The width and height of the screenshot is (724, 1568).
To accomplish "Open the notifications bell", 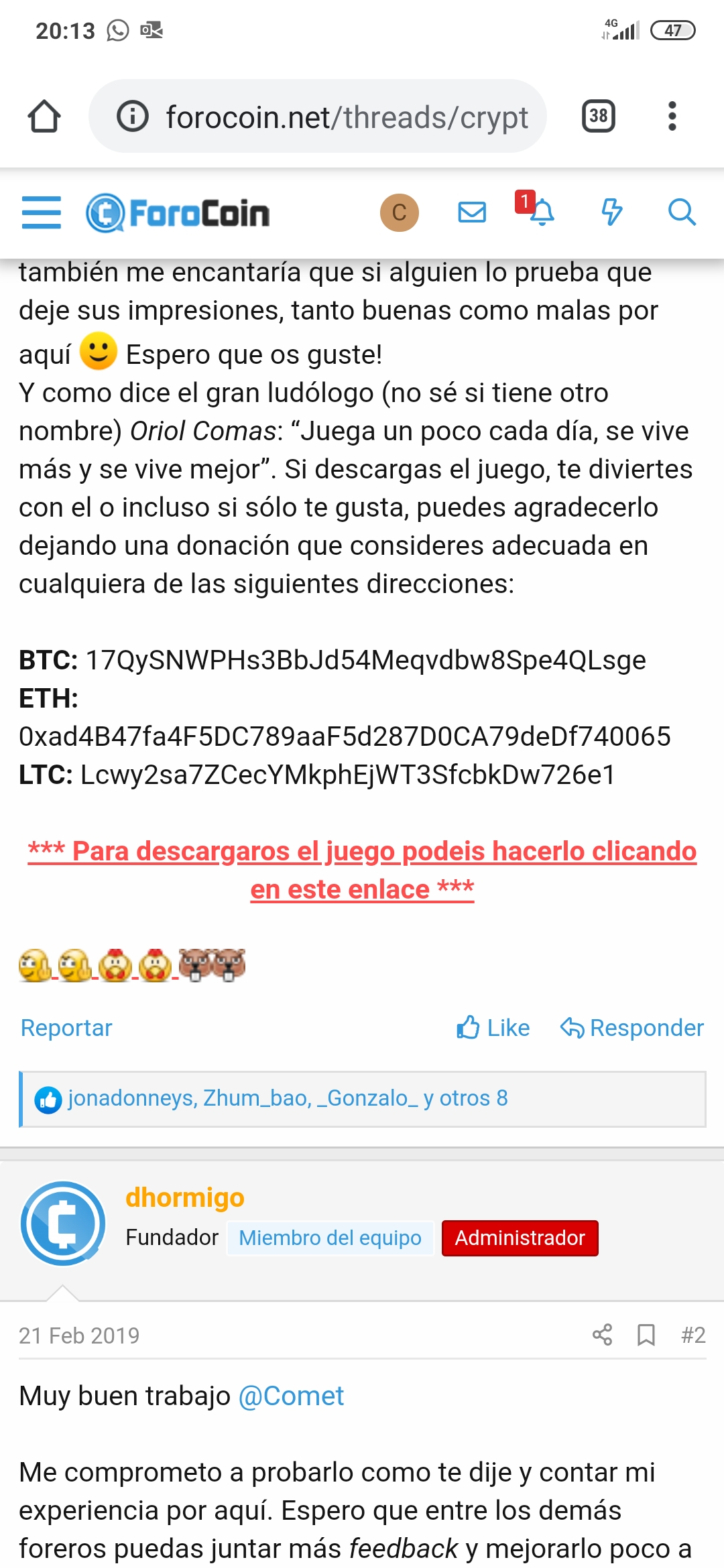I will tap(542, 212).
